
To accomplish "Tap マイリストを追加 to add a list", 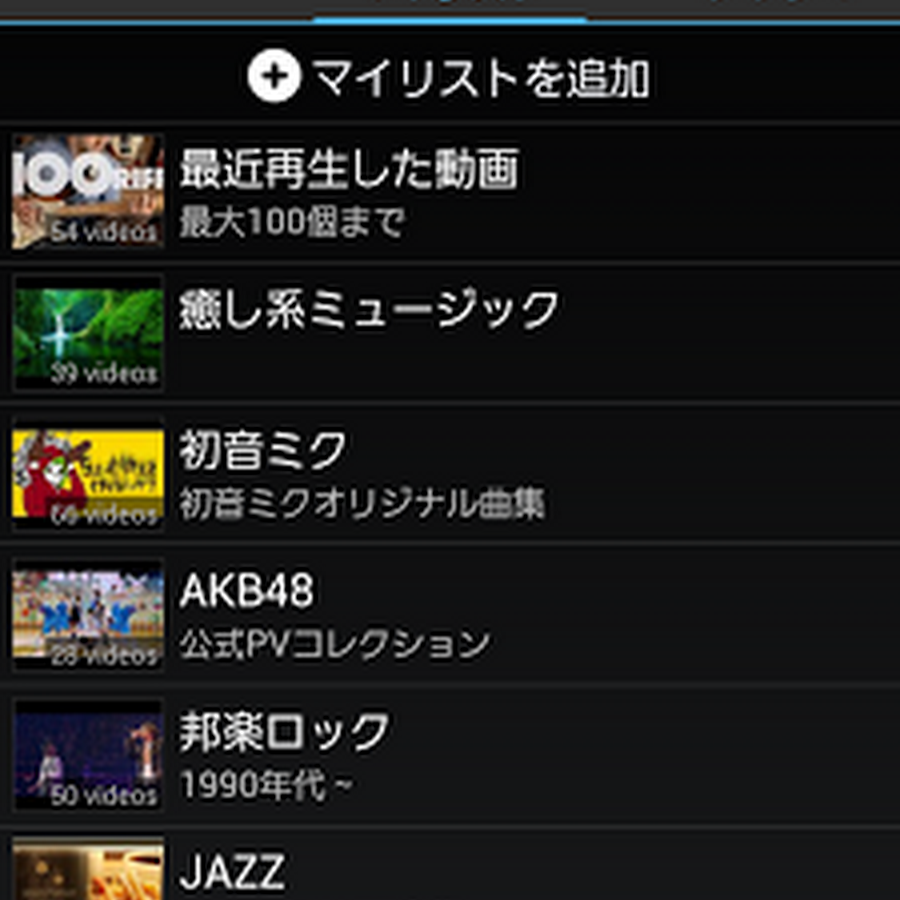I will [450, 78].
